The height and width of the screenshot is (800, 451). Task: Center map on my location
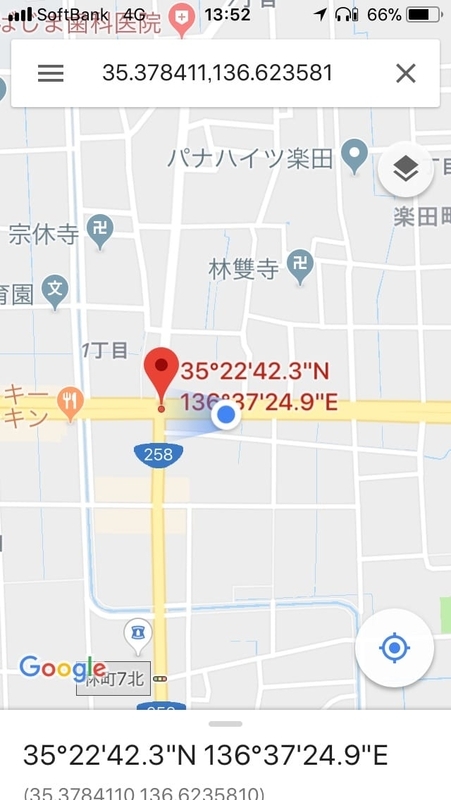(395, 648)
